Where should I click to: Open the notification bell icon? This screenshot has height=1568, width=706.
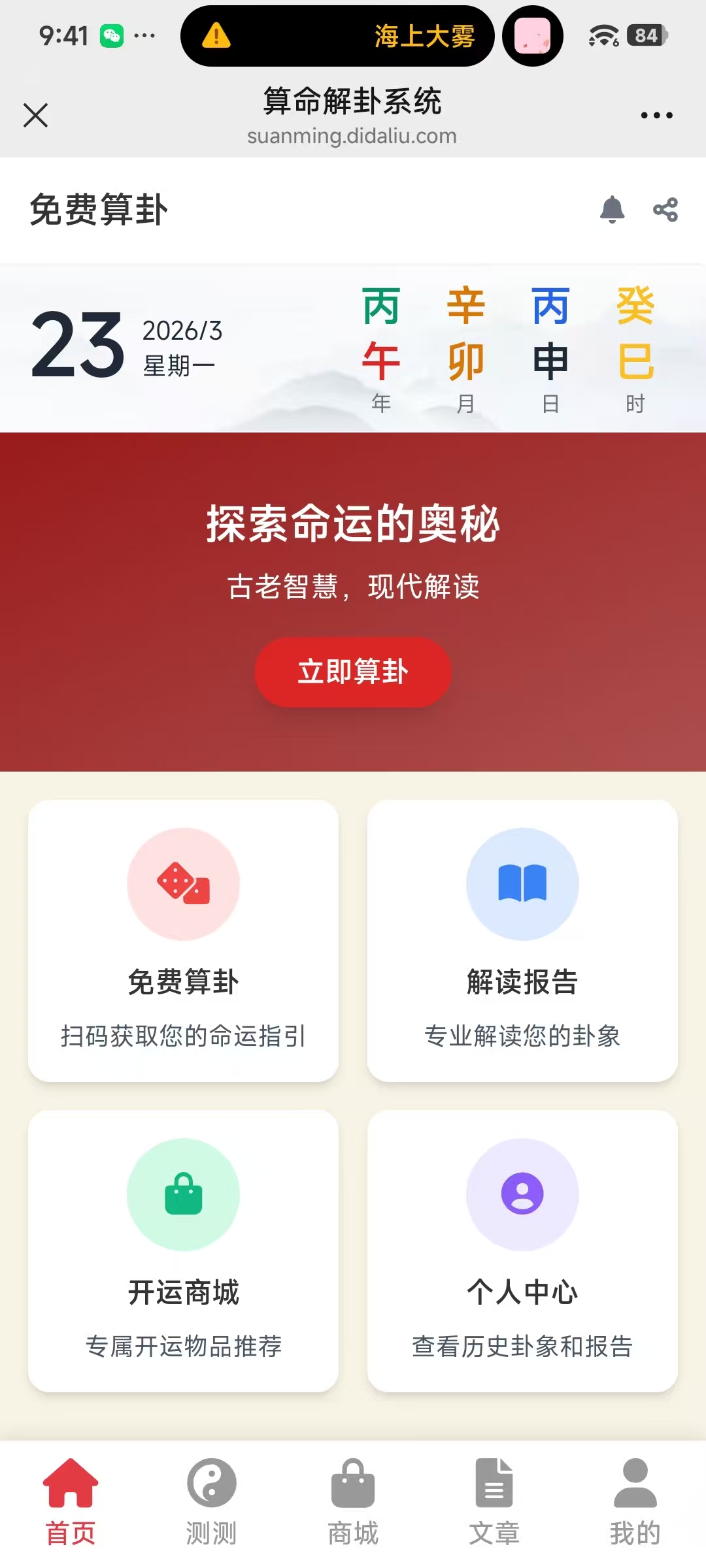coord(612,209)
